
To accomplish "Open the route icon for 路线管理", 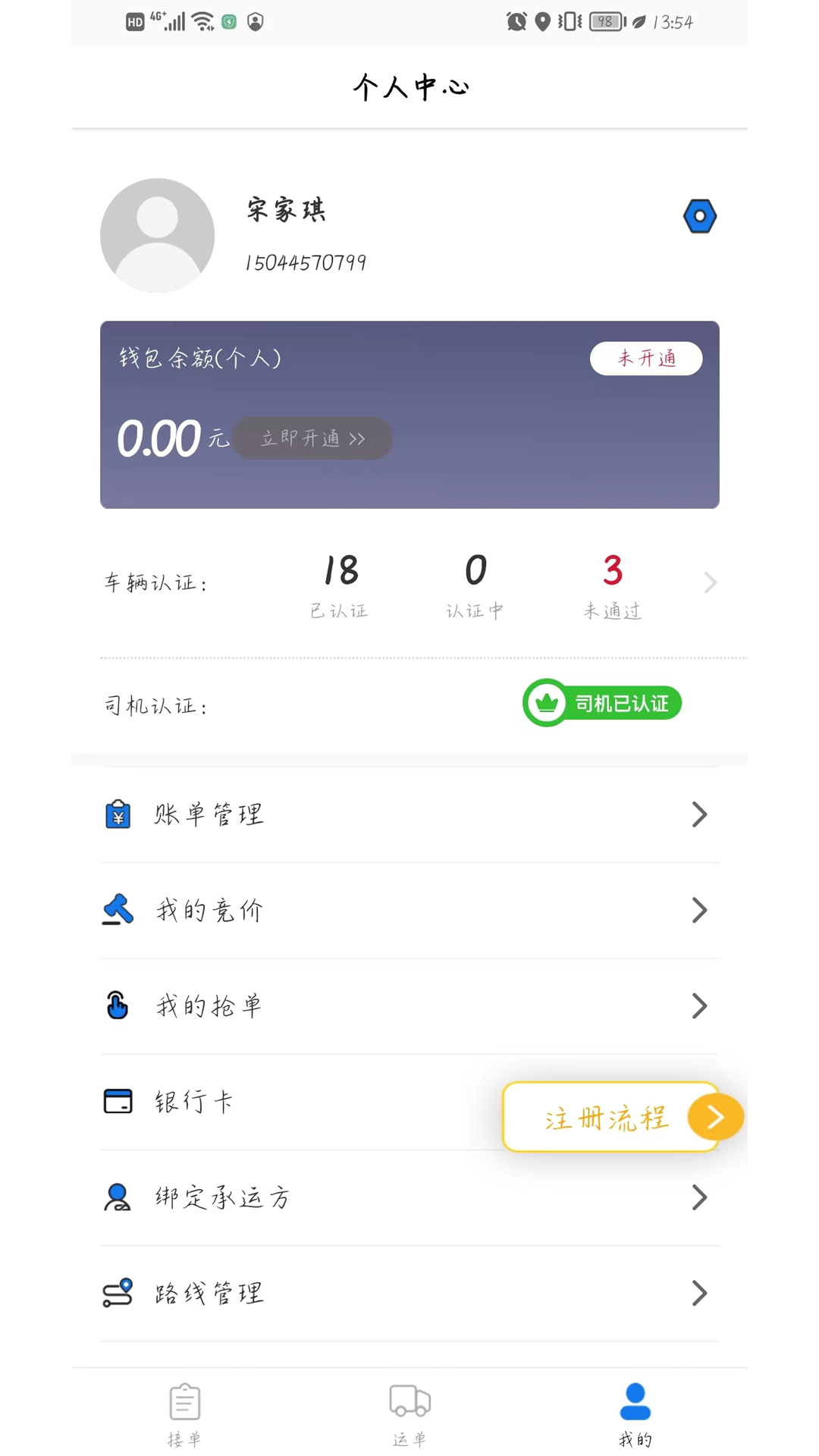I will (118, 1293).
